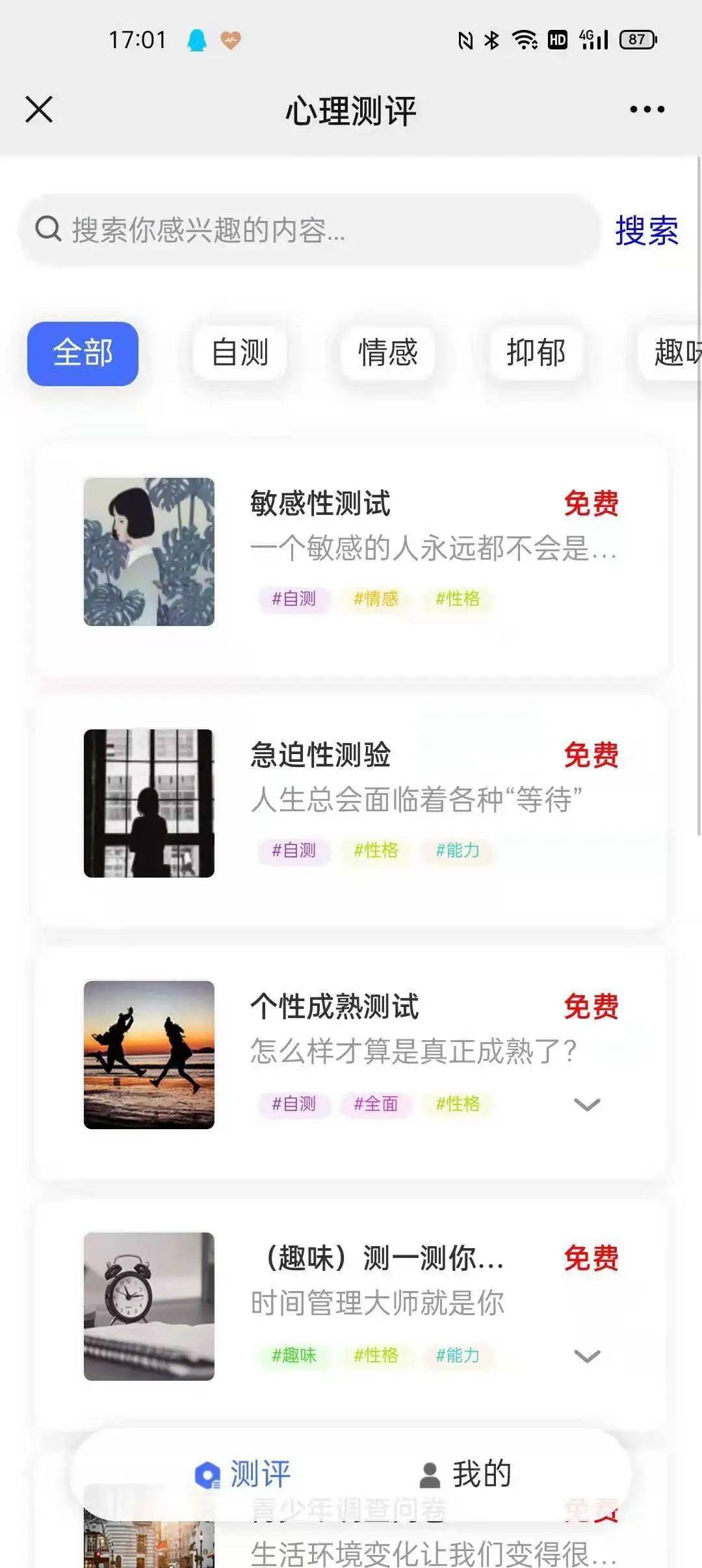Open the 急迫性测验 card
Viewport: 702px width, 1568px height.
click(351, 804)
